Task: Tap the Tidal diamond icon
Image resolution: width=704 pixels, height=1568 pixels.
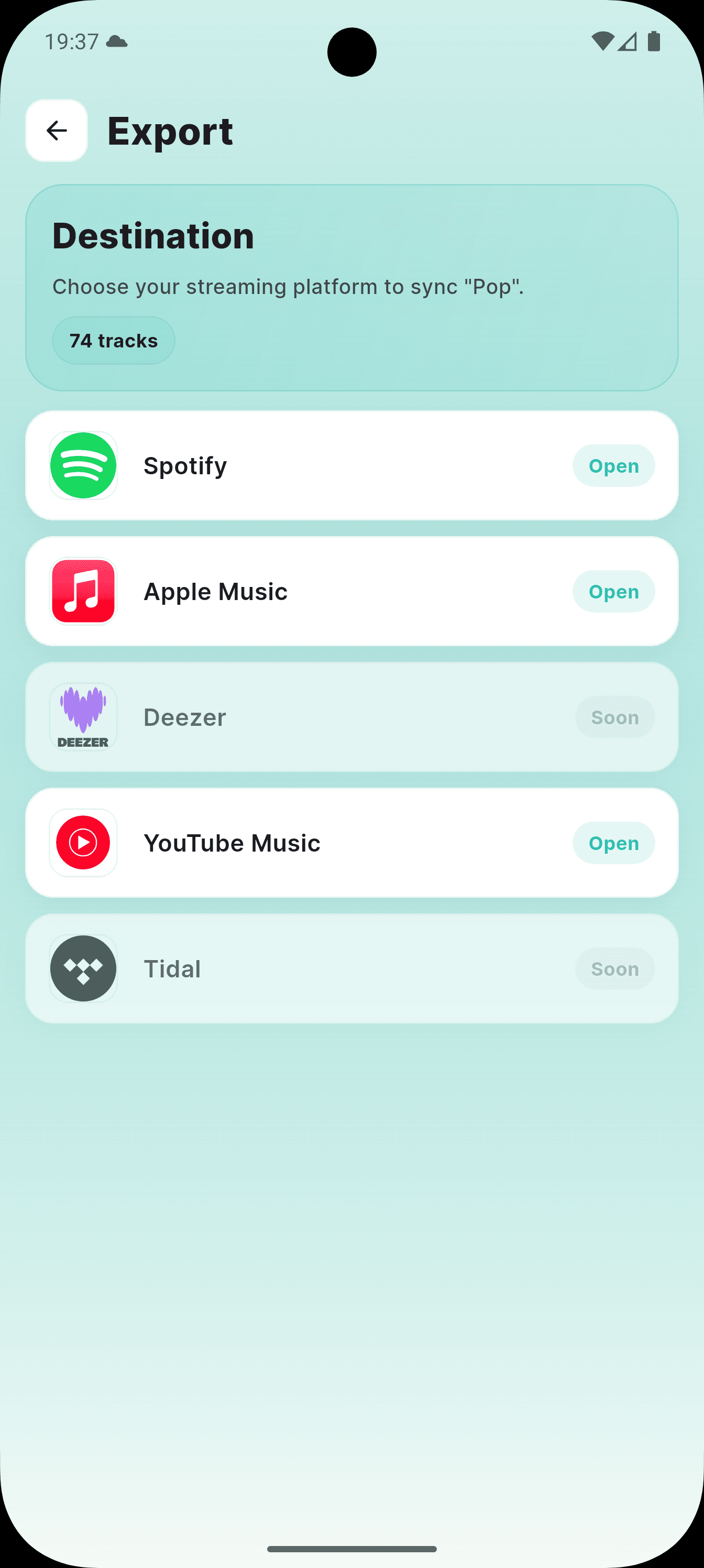Action: point(83,968)
